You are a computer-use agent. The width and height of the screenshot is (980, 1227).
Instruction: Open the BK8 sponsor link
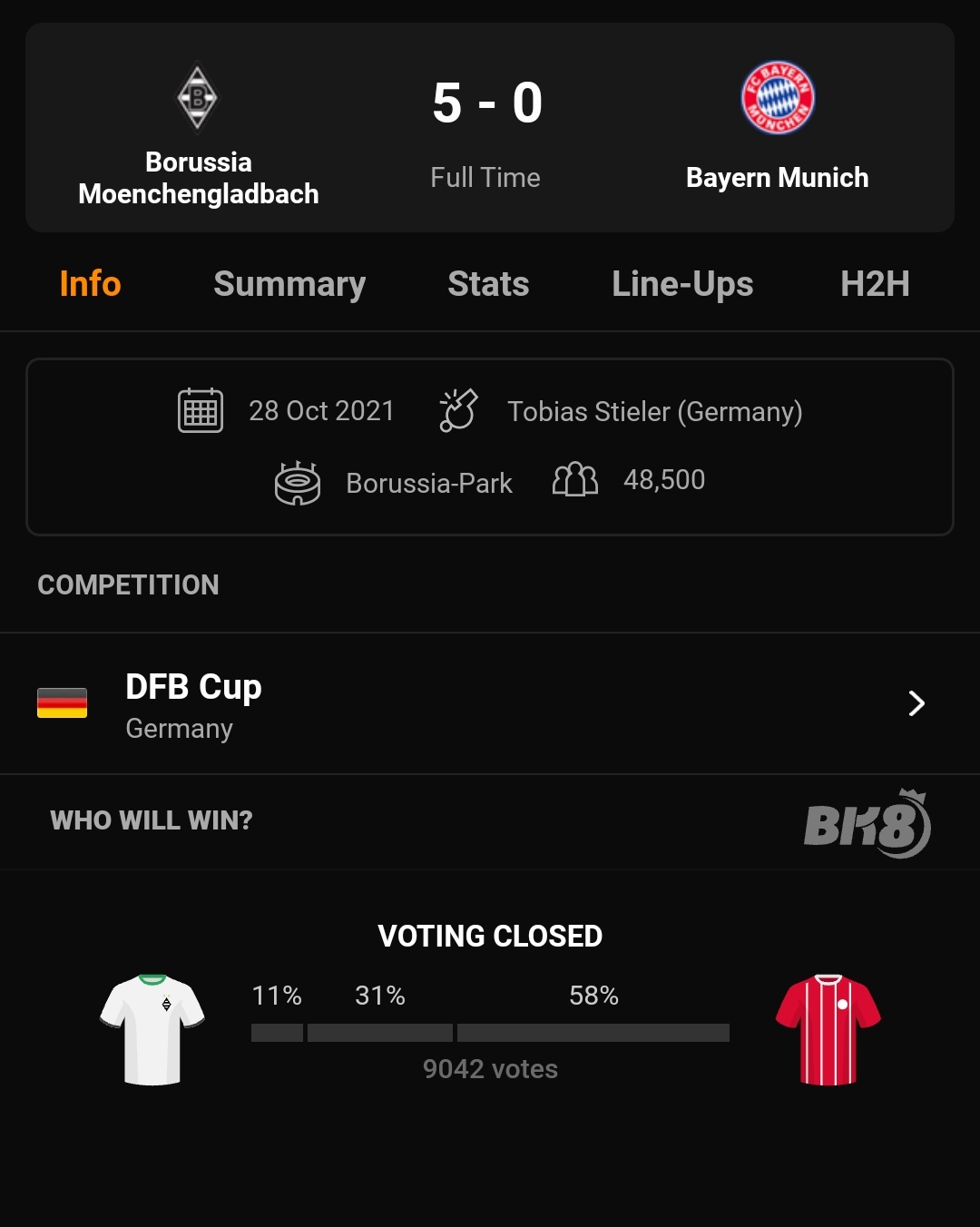point(867,824)
